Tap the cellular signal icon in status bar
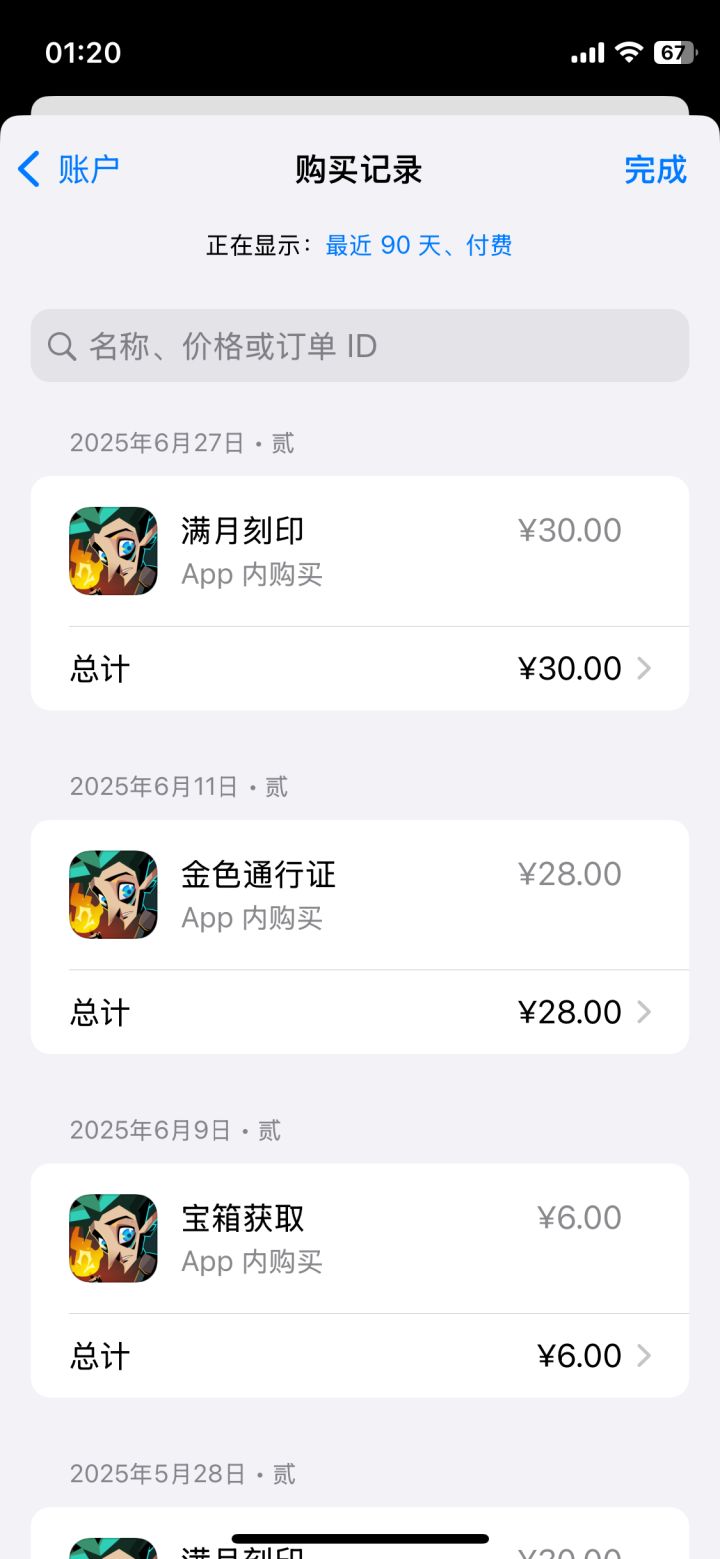This screenshot has width=720, height=1559. (x=588, y=52)
